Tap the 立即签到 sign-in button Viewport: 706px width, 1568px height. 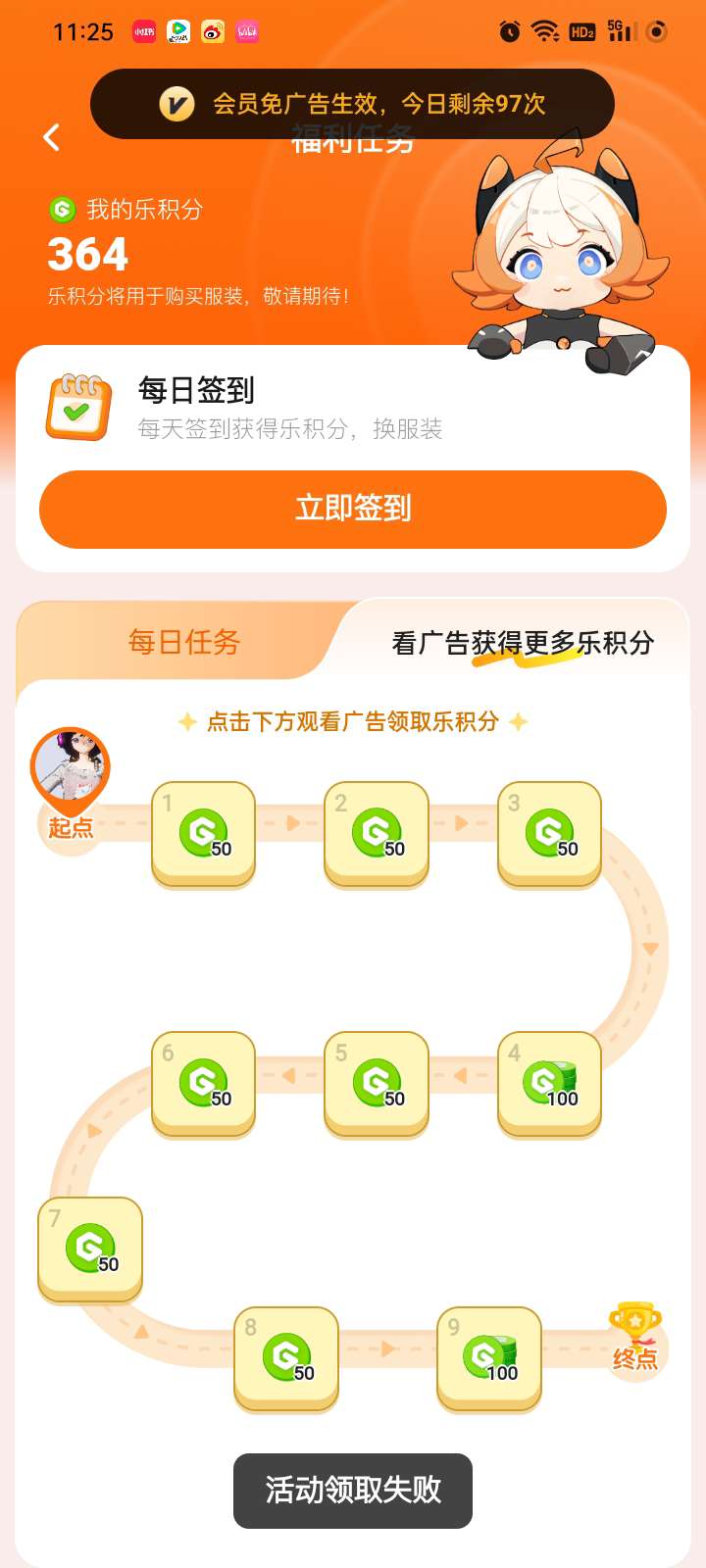pos(353,509)
